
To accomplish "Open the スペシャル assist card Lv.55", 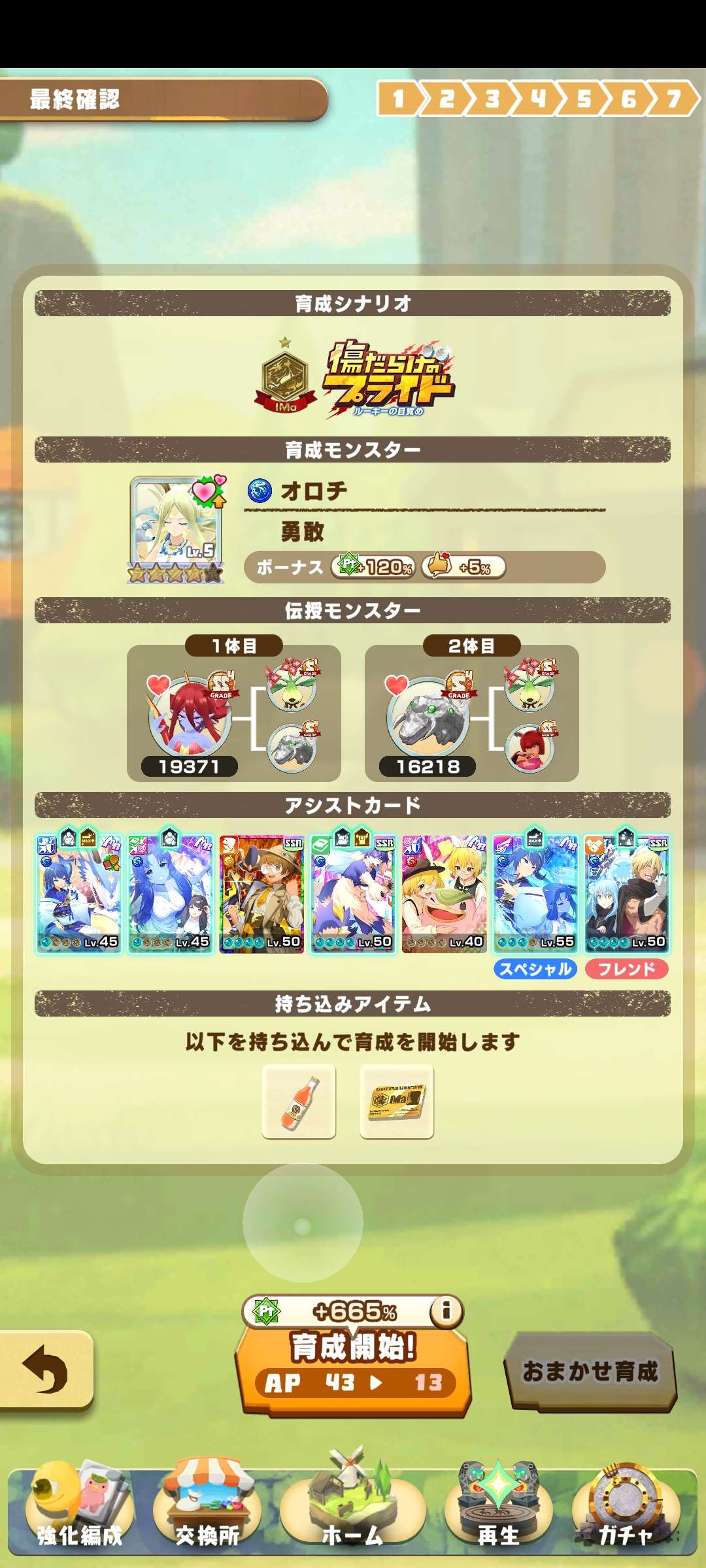I will [535, 893].
